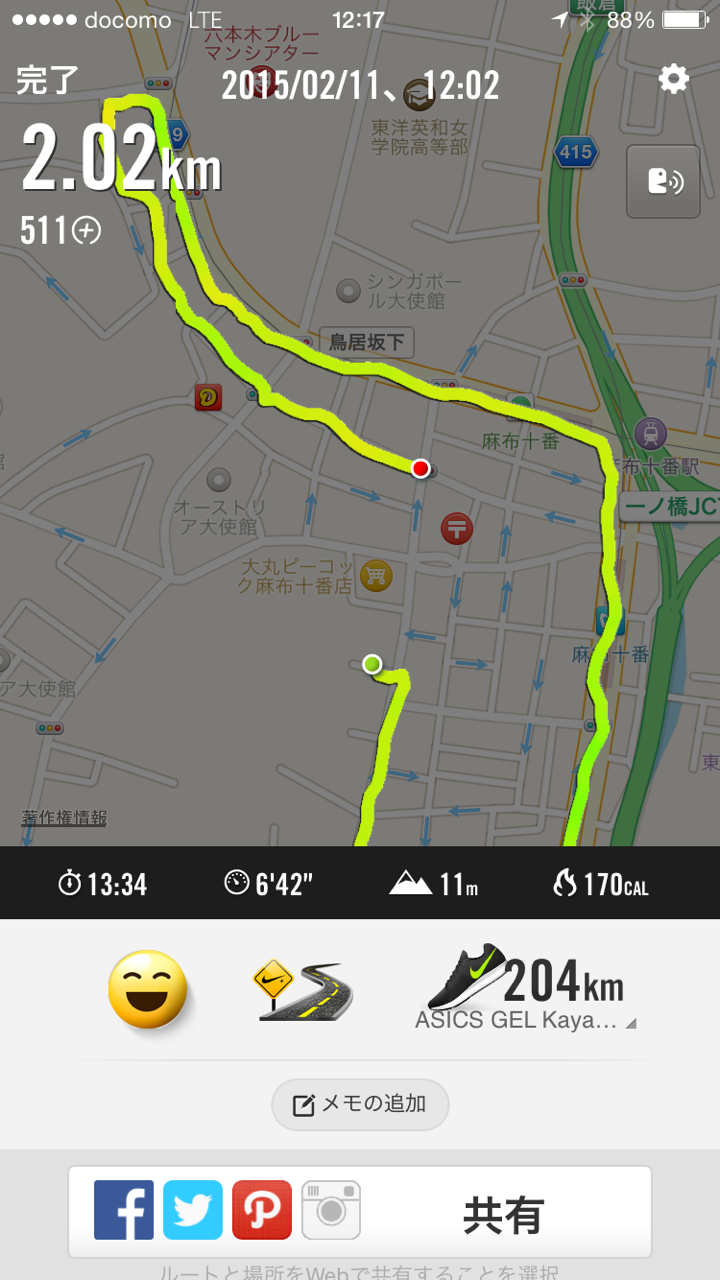Tap the 511 NikeFuel plus icon
Screen dimensions: 720x1280
(x=87, y=231)
